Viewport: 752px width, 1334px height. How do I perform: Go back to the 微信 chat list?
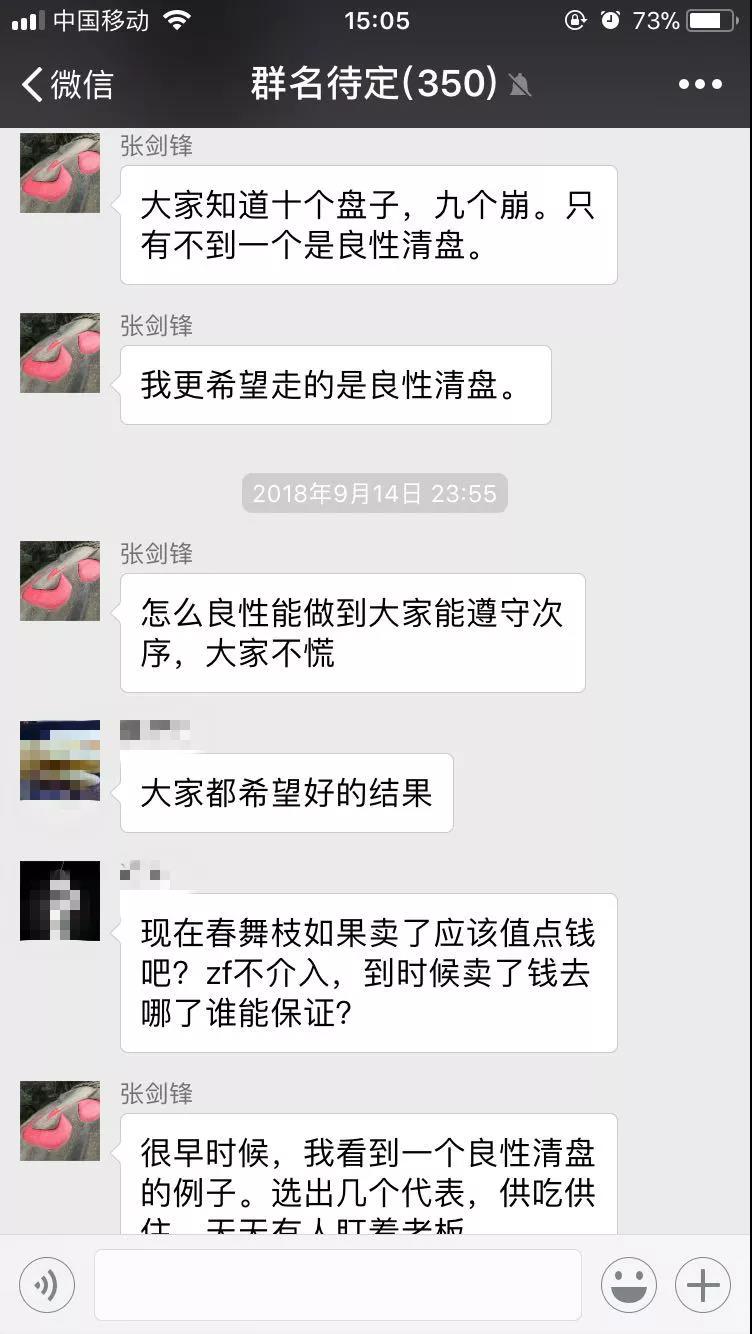pos(67,84)
